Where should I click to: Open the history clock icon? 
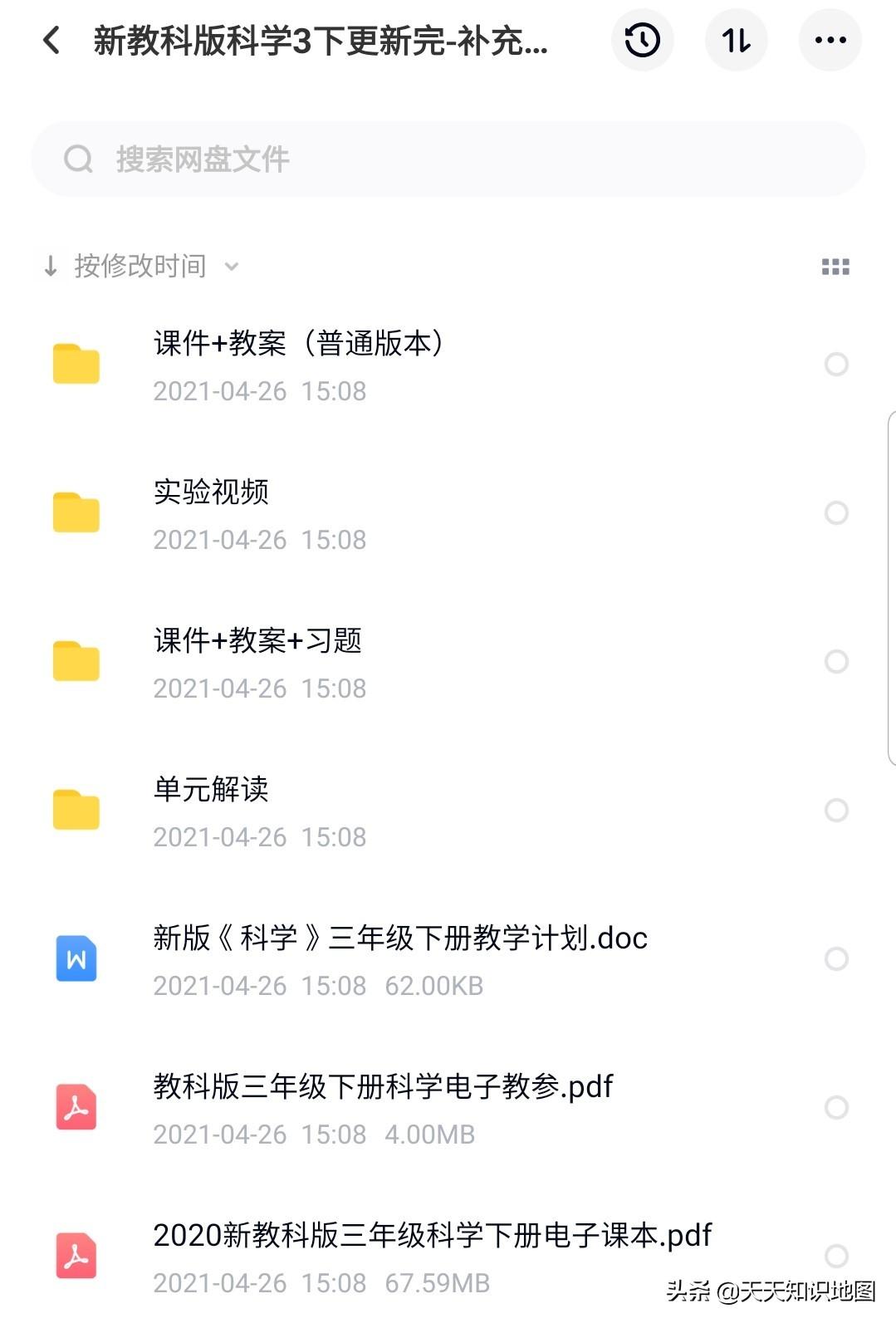pyautogui.click(x=642, y=40)
